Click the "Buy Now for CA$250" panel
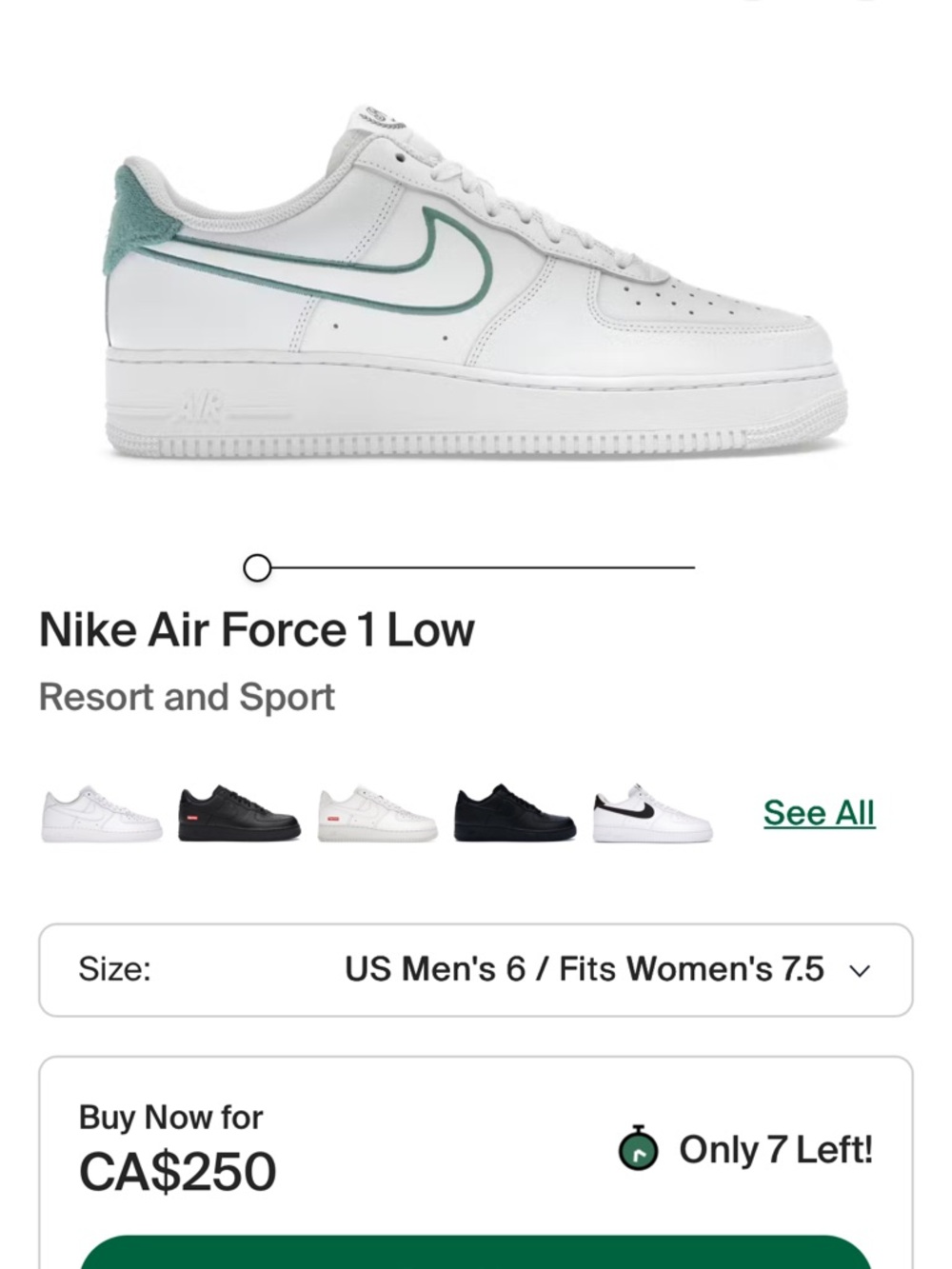The height and width of the screenshot is (1269, 952). click(x=476, y=1142)
